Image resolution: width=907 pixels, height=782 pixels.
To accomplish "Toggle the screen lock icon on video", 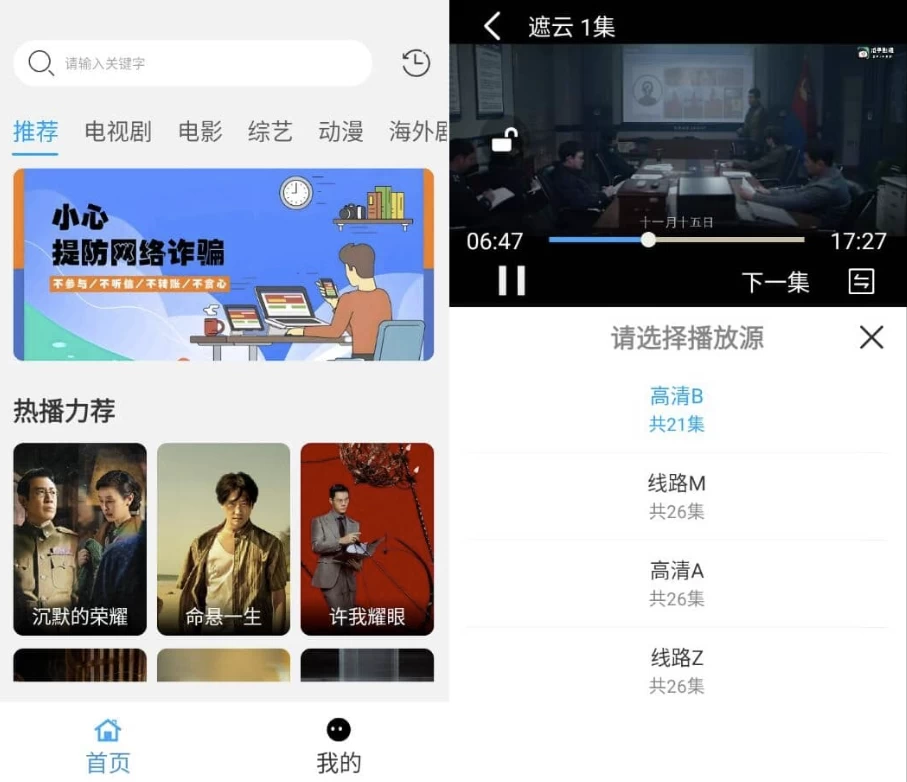I will tap(504, 140).
